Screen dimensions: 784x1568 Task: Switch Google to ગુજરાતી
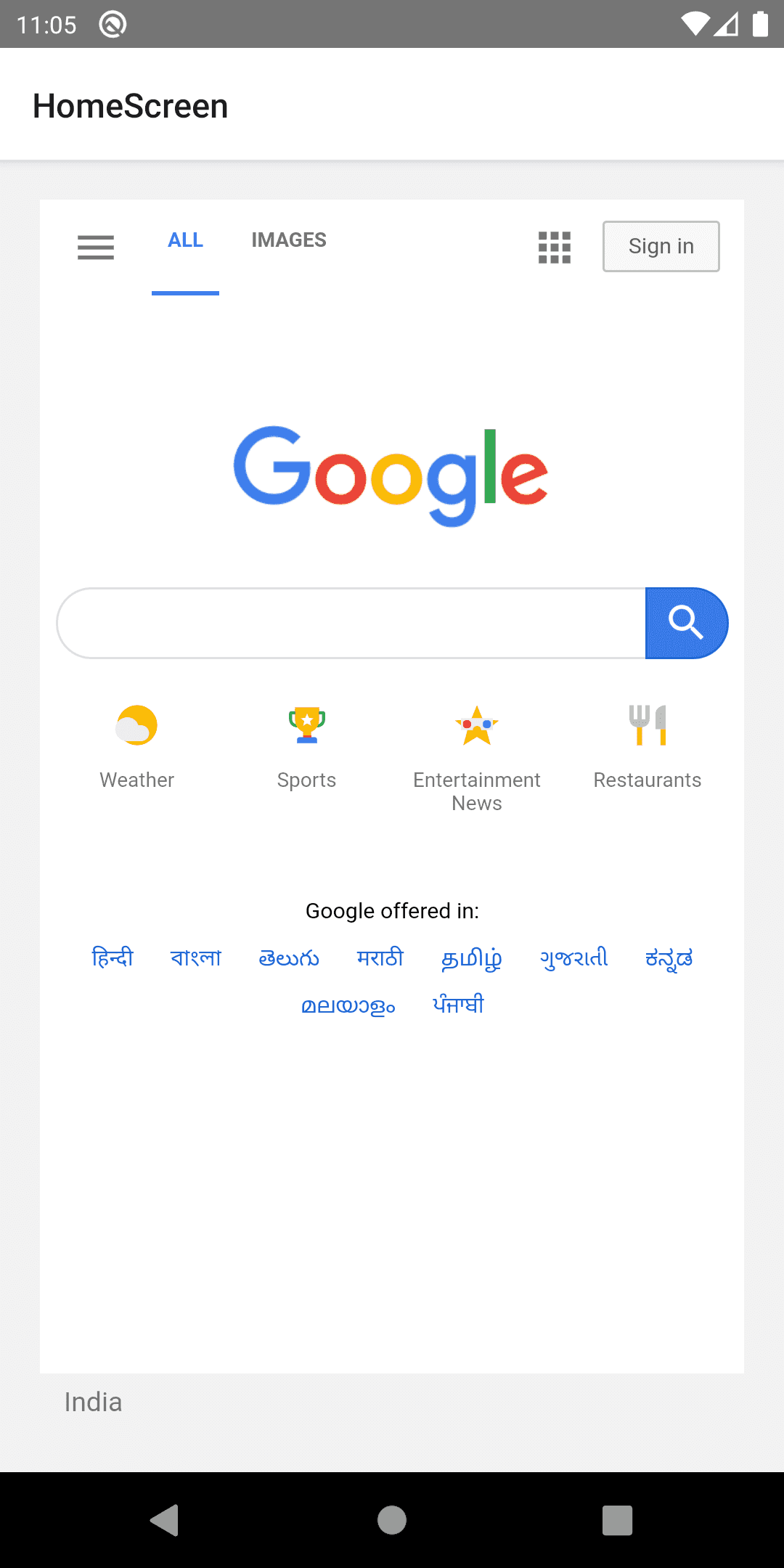pos(573,958)
